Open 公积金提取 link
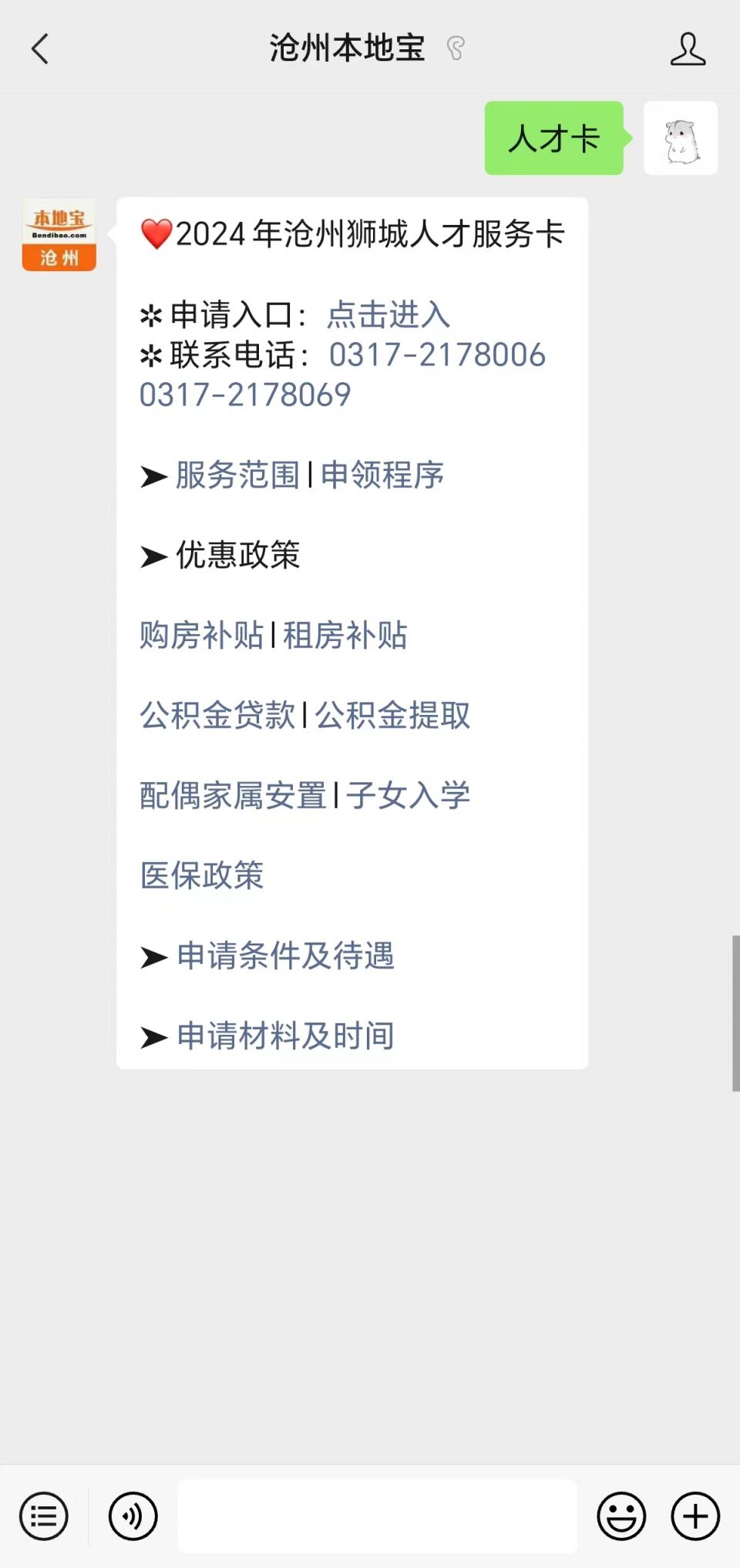Viewport: 740px width, 1568px height. tap(393, 715)
